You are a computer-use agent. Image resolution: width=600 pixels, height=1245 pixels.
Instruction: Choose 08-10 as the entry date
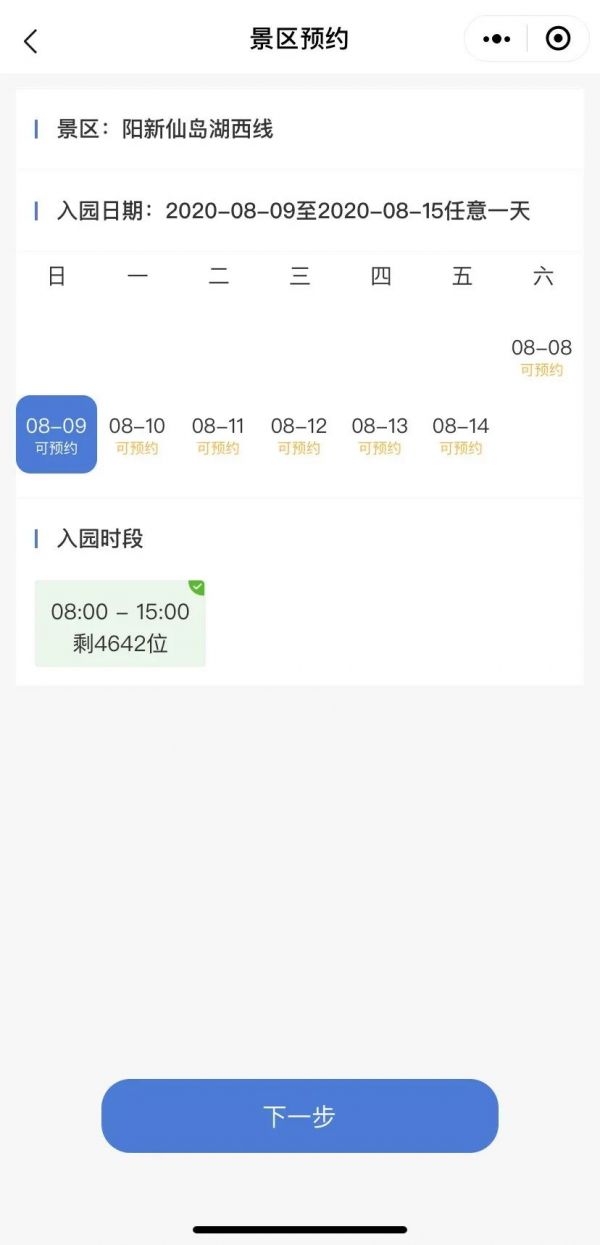[x=137, y=435]
